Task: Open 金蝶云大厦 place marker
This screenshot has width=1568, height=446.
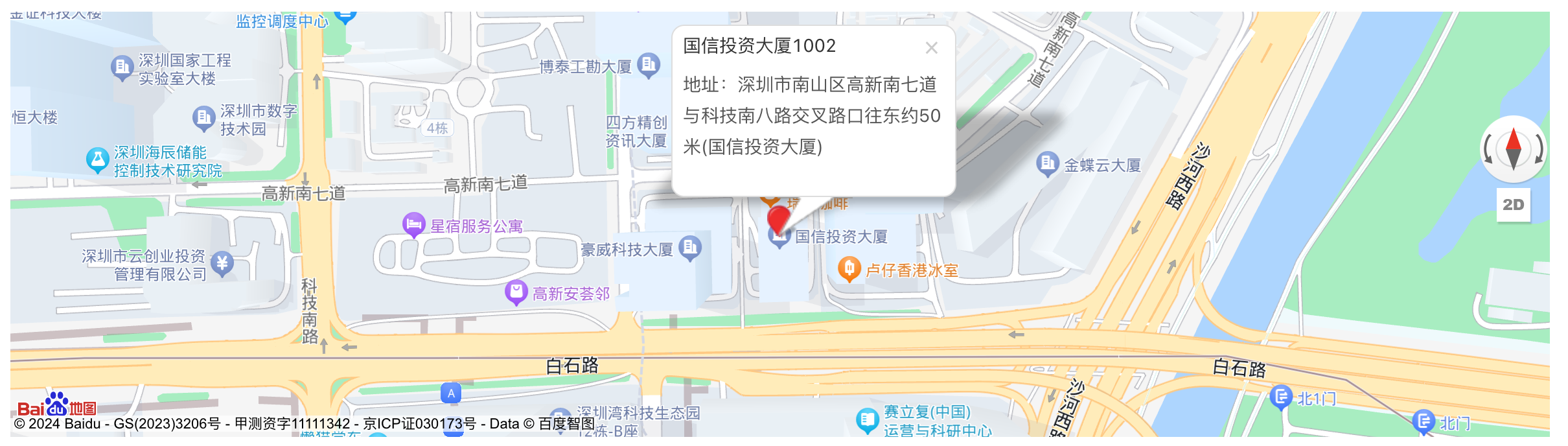Action: [1047, 164]
